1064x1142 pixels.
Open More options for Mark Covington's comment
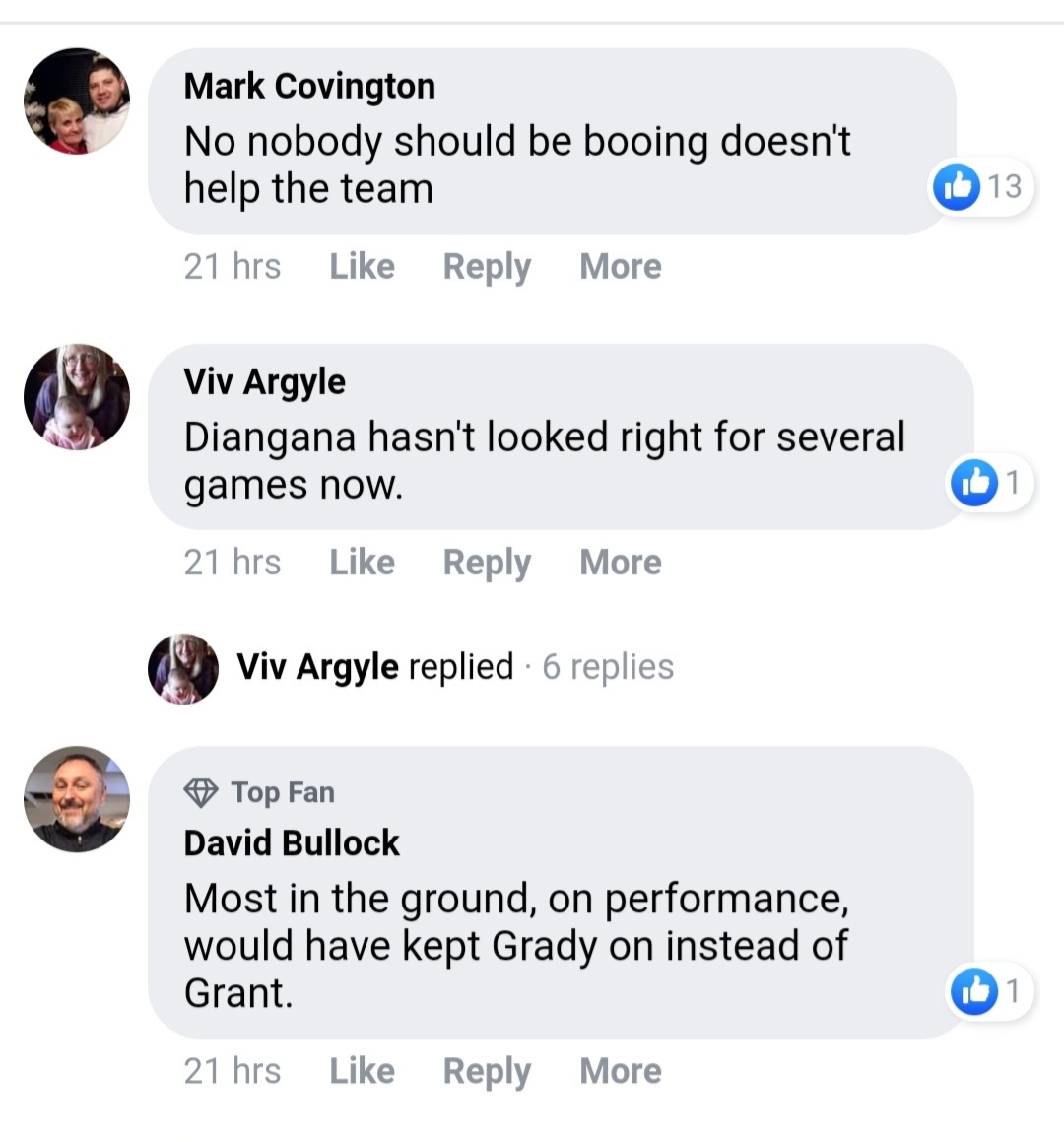pyautogui.click(x=620, y=266)
